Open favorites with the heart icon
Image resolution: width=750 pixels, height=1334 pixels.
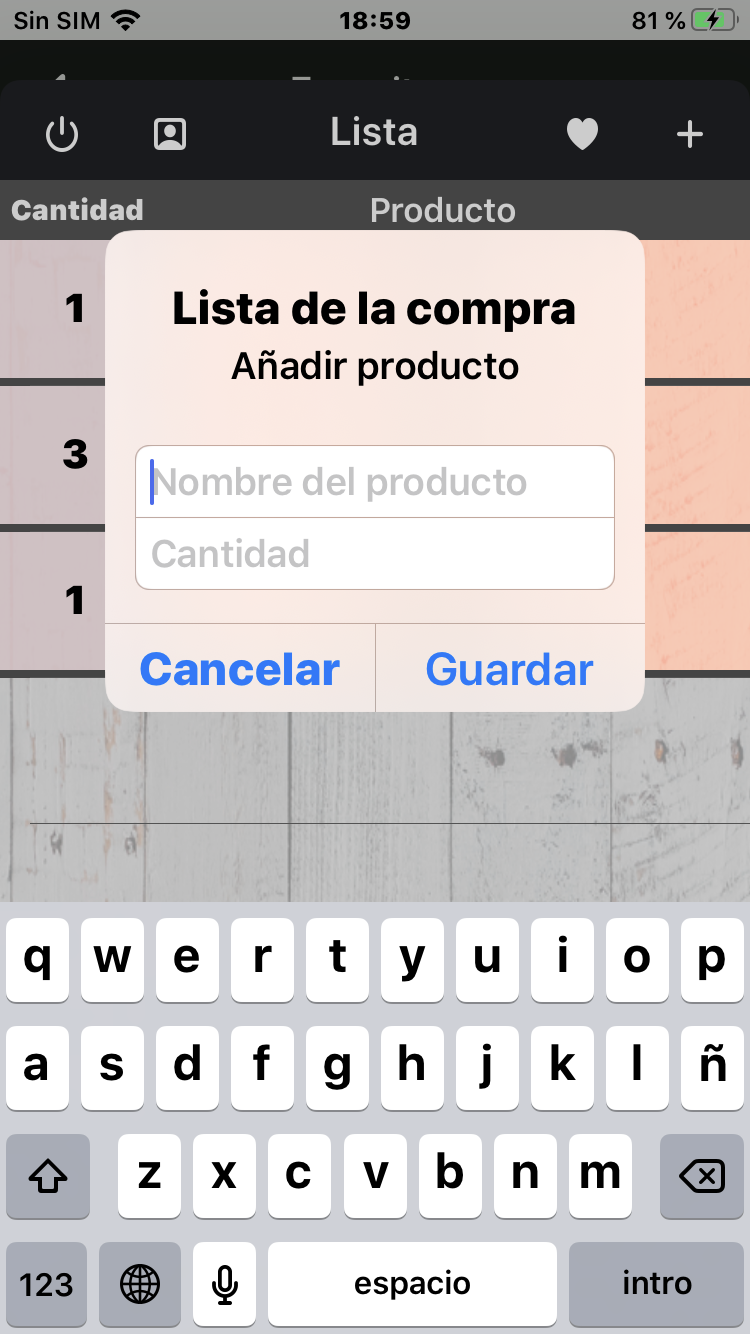(x=582, y=134)
